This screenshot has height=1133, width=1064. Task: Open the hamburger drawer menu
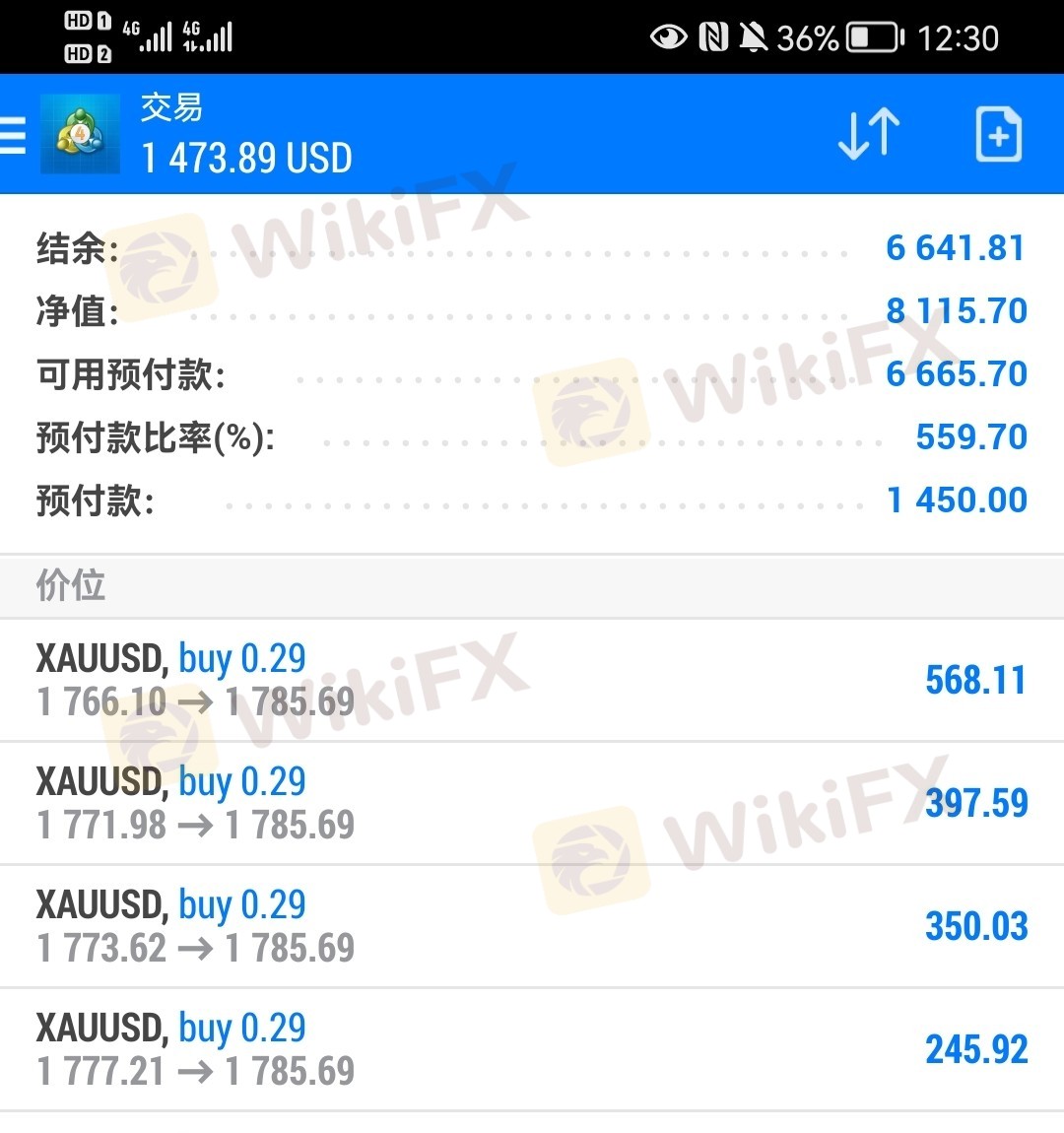pos(14,135)
